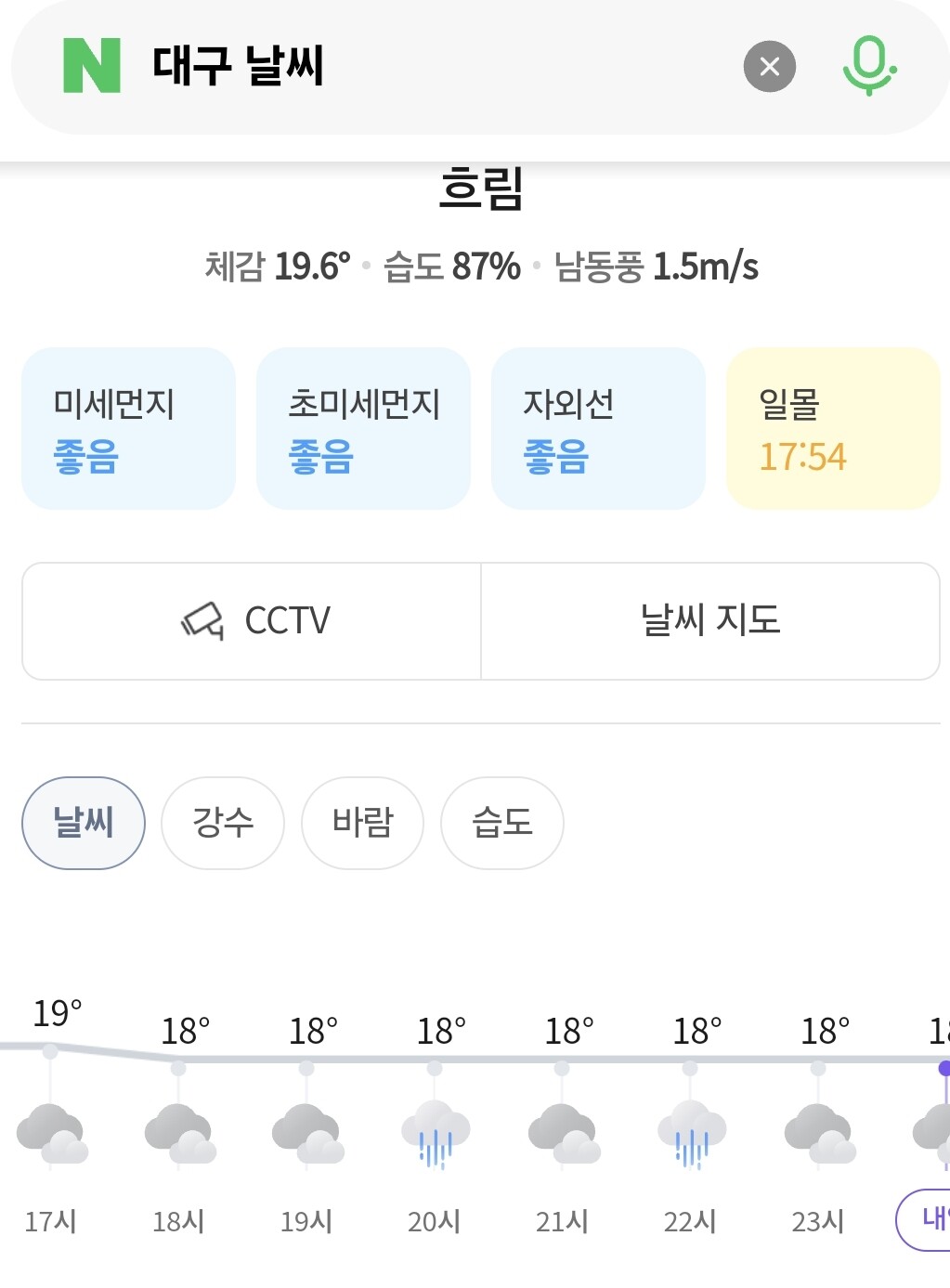Jump to tomorrow with the 내일 chip
The image size is (950, 1288).
pyautogui.click(x=924, y=1219)
